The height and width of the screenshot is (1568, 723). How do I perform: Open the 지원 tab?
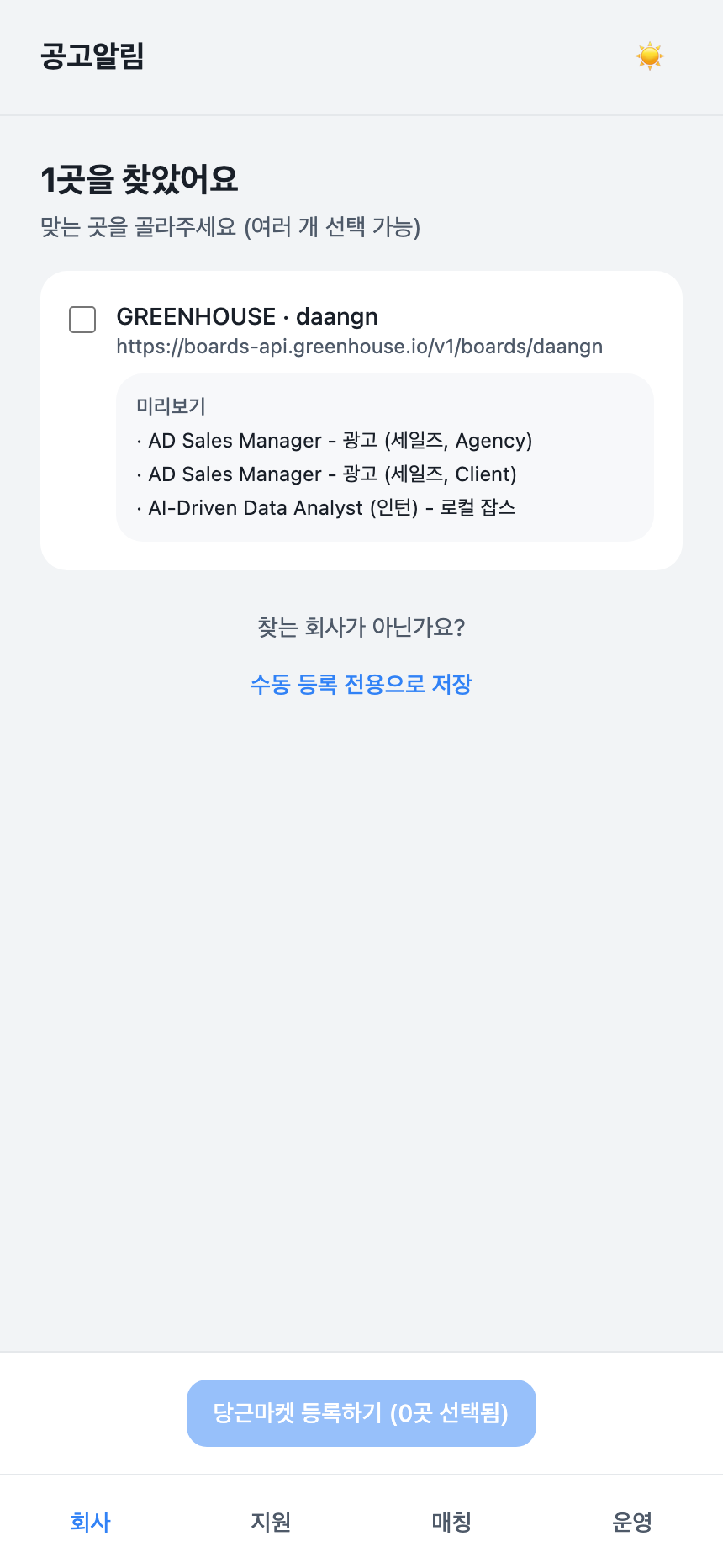coord(271,1522)
